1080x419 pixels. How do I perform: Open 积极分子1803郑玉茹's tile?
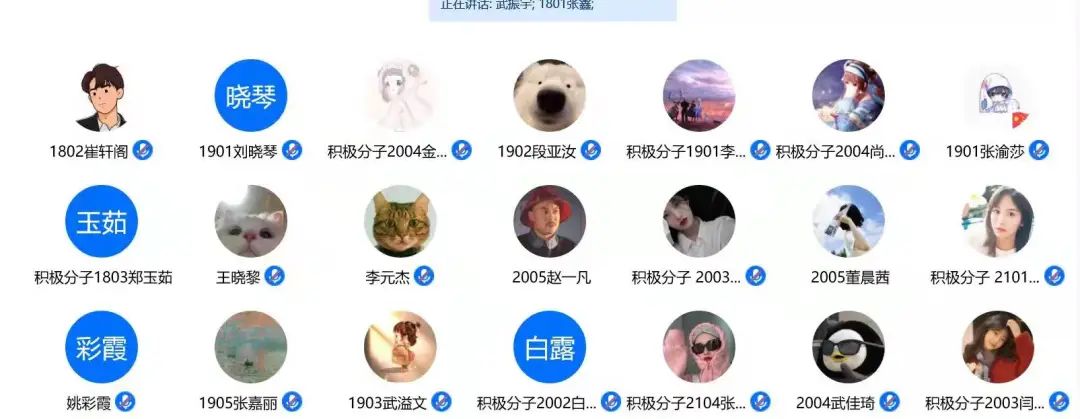101,222
